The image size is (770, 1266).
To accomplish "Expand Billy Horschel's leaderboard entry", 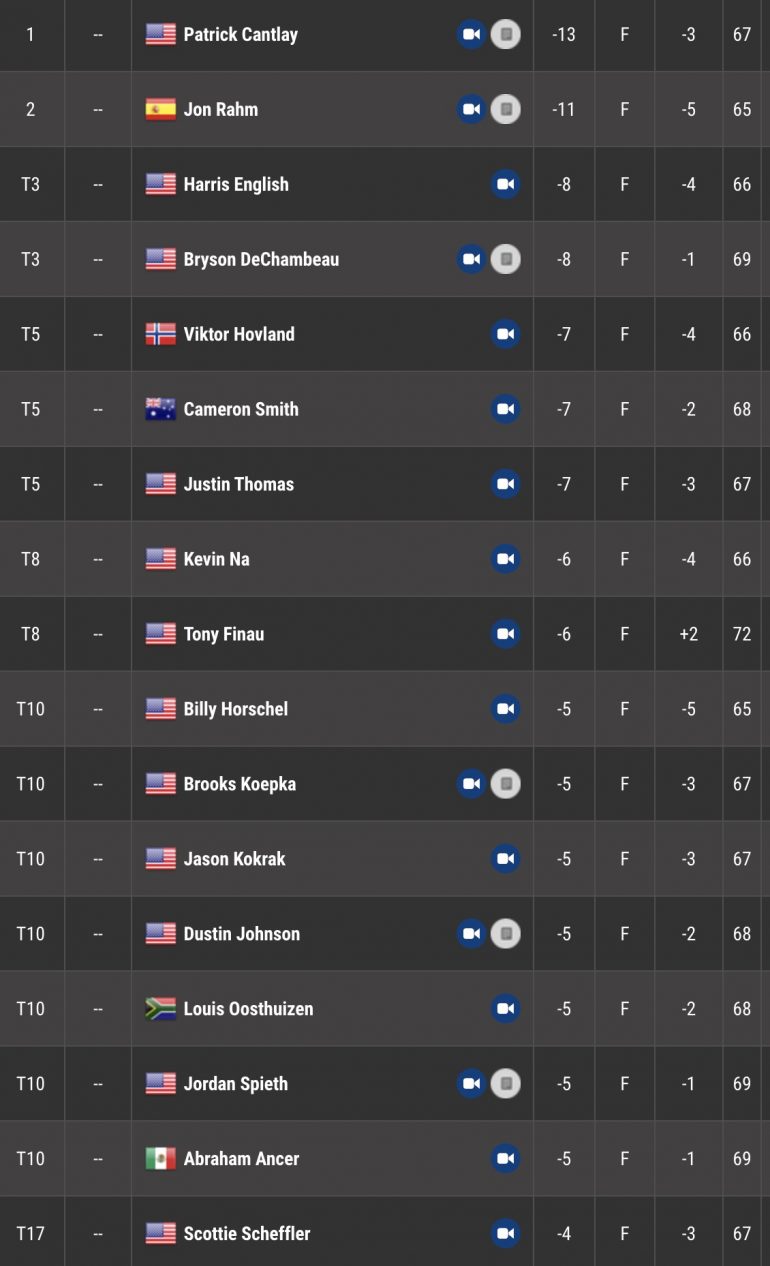I will pyautogui.click(x=385, y=709).
